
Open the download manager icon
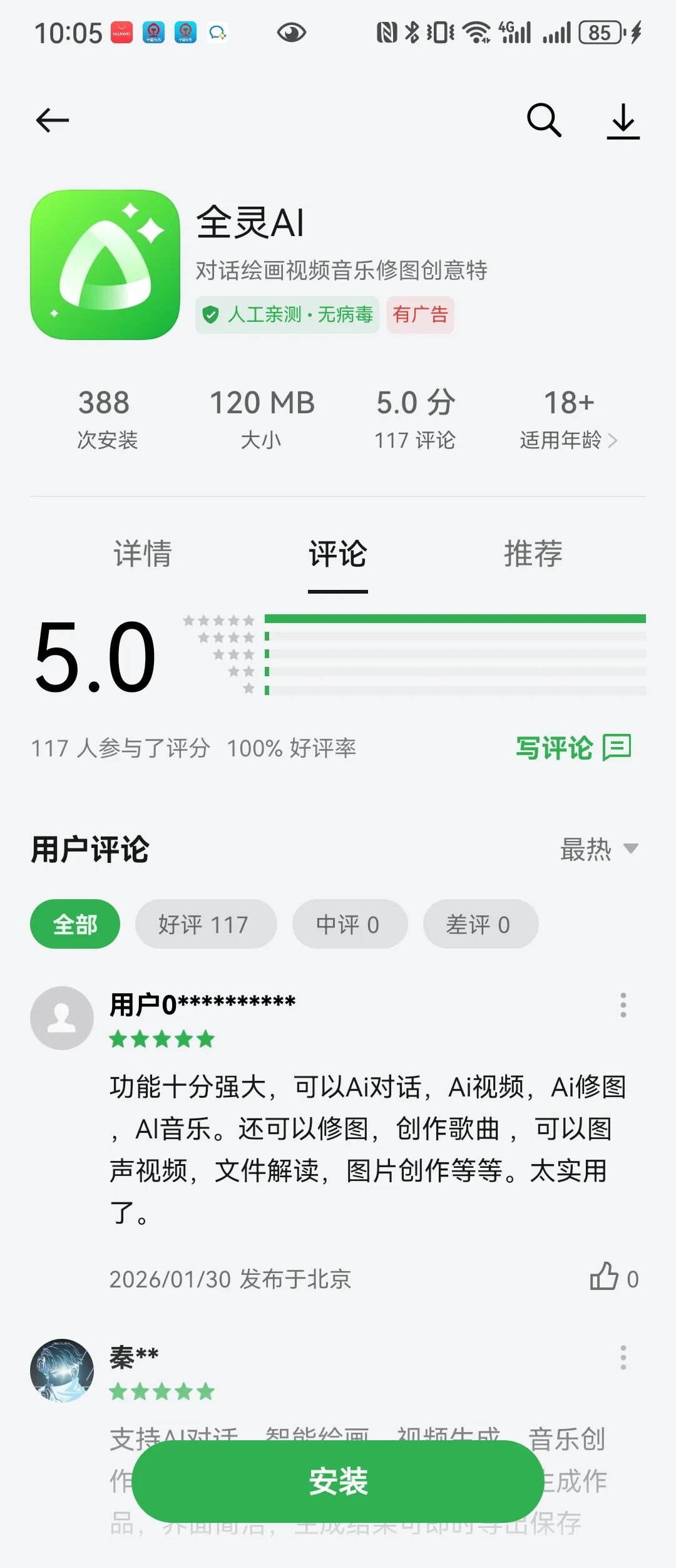coord(623,120)
